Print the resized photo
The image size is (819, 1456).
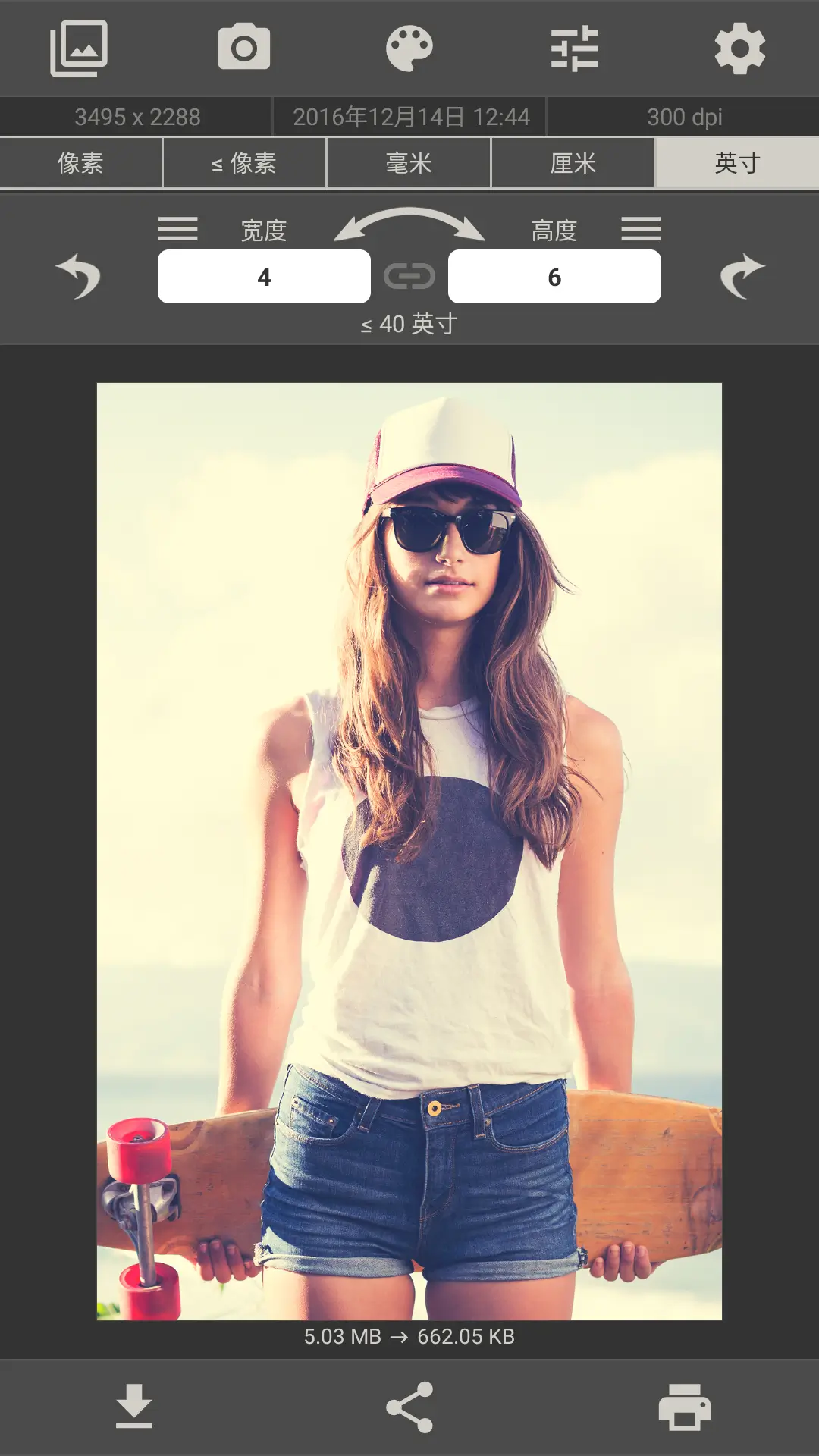coord(684,1407)
